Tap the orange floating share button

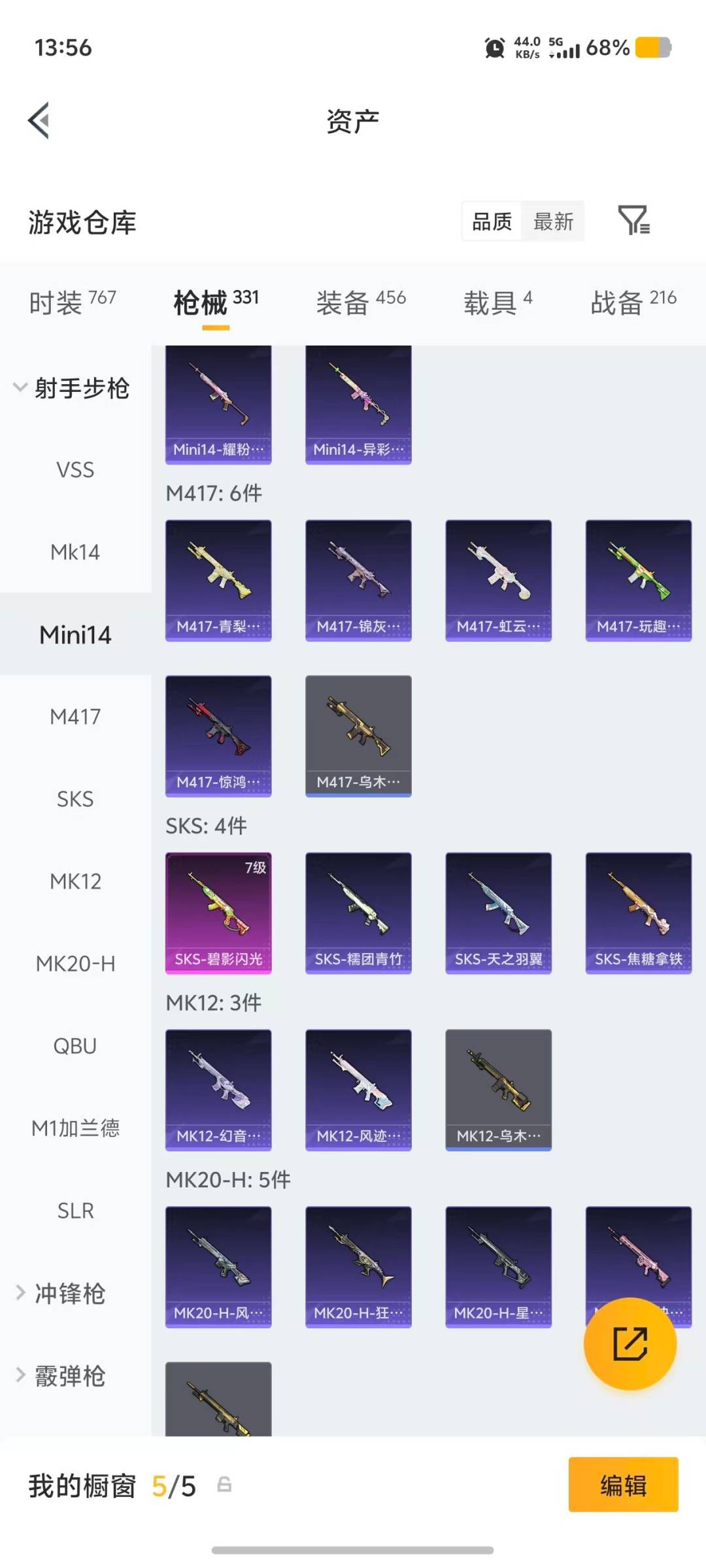coord(630,1344)
